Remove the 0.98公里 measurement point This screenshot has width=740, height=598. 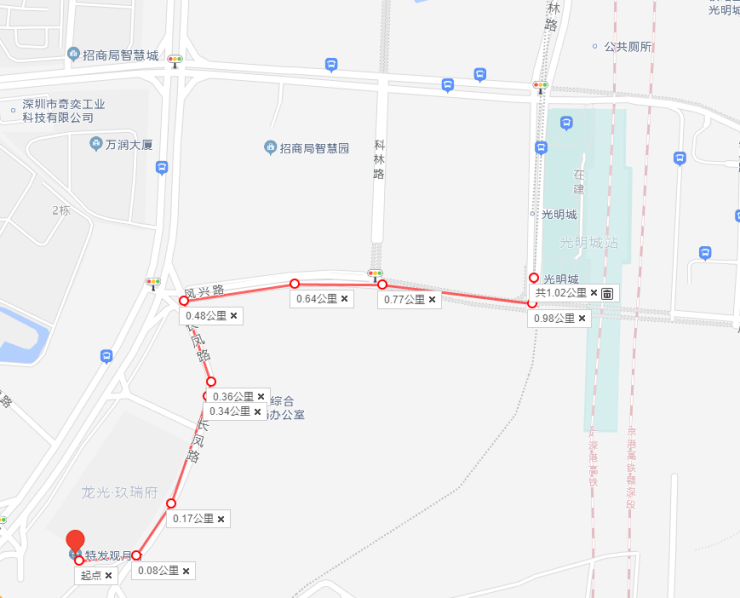tap(582, 318)
